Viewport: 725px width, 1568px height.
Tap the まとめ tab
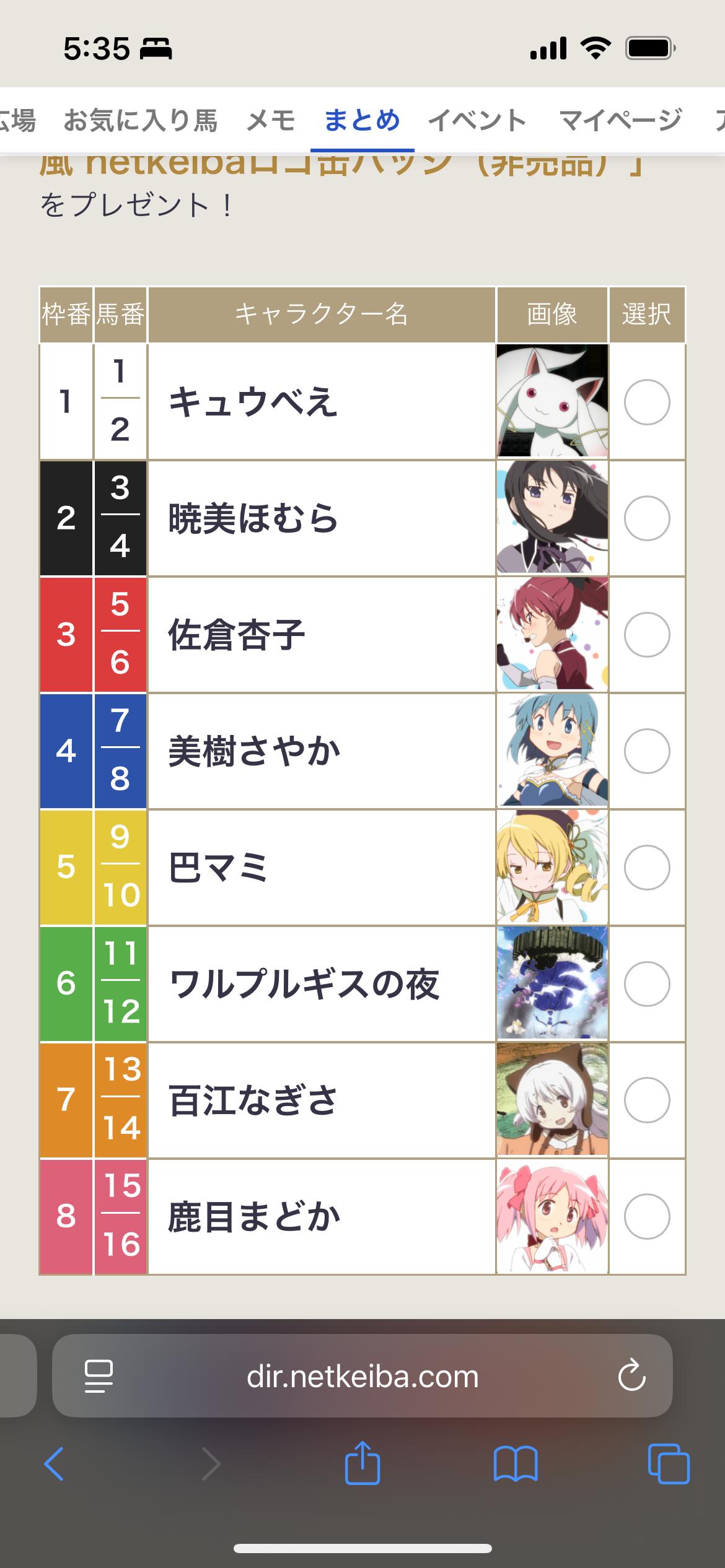(x=362, y=120)
